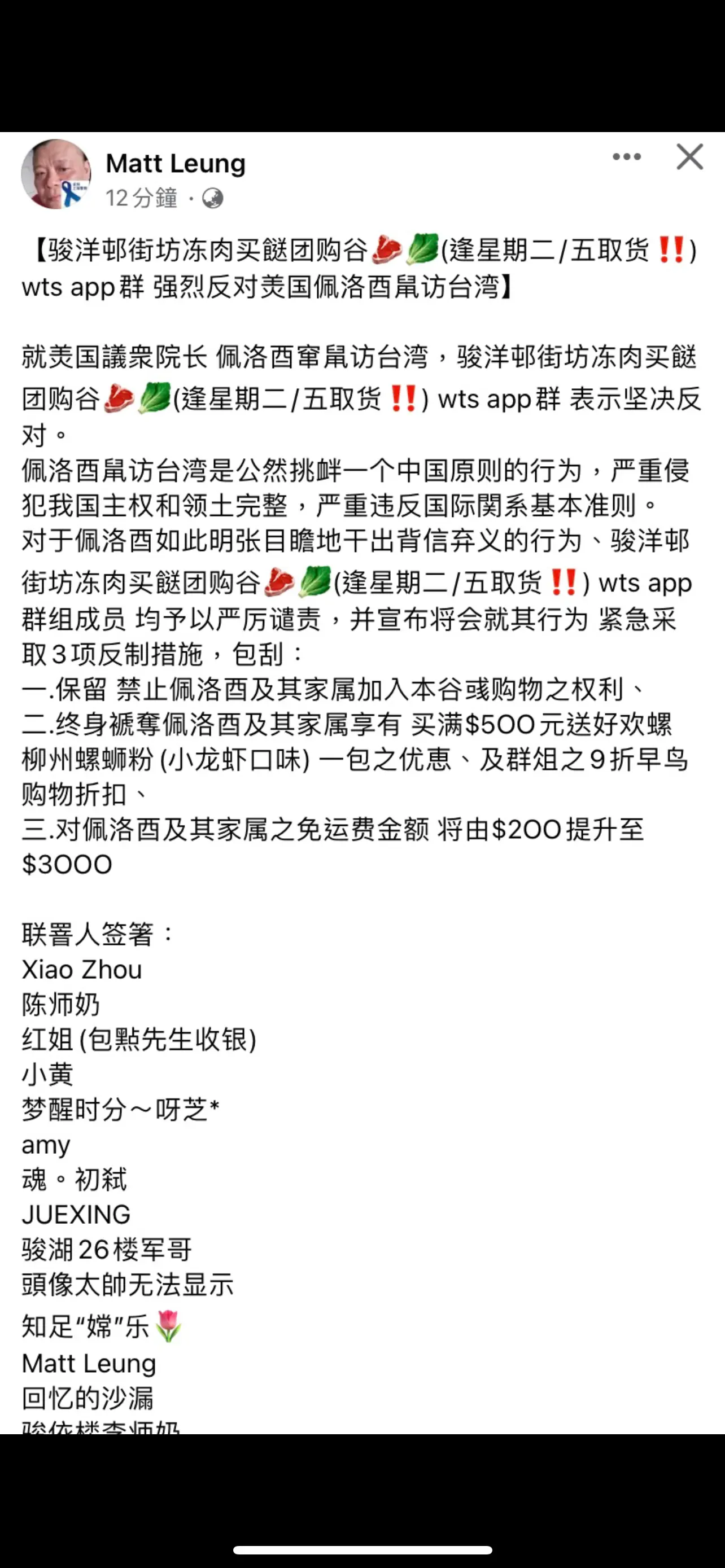
Task: Close the post with the X button
Action: (688, 157)
